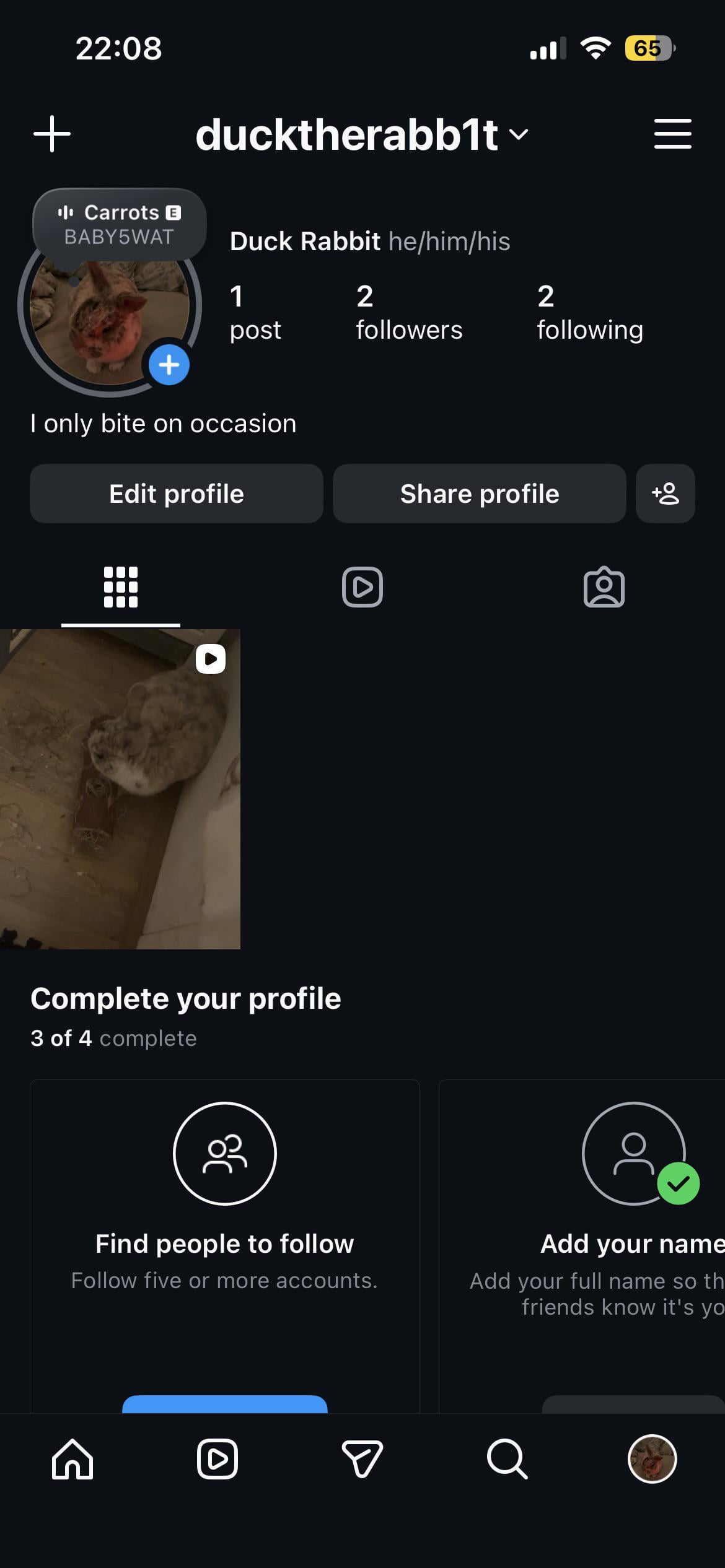The width and height of the screenshot is (725, 1568).
Task: Tap the plus icon to create content
Action: [52, 134]
